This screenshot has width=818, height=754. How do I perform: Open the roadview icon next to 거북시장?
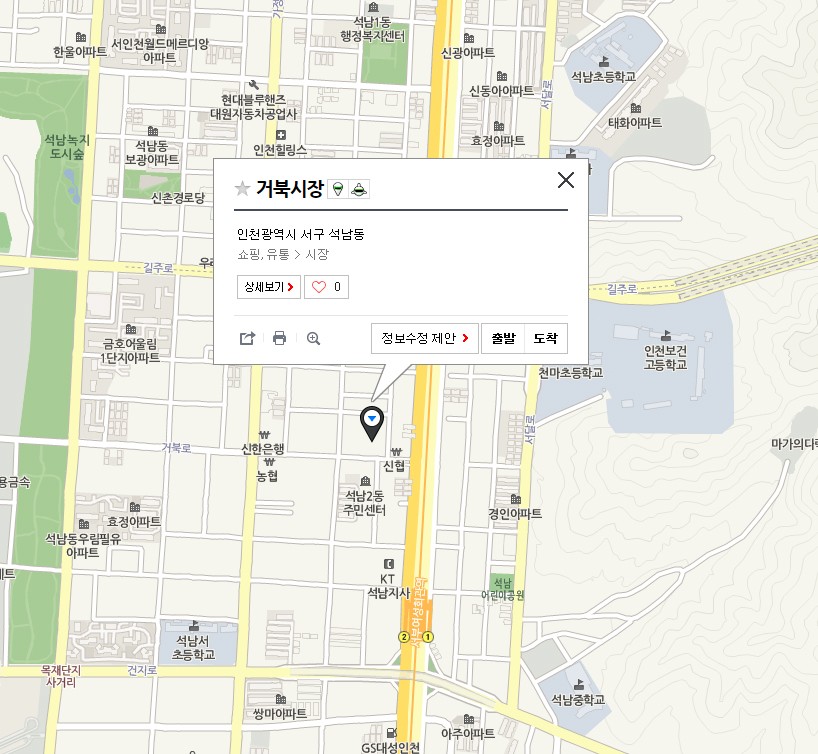coord(339,189)
